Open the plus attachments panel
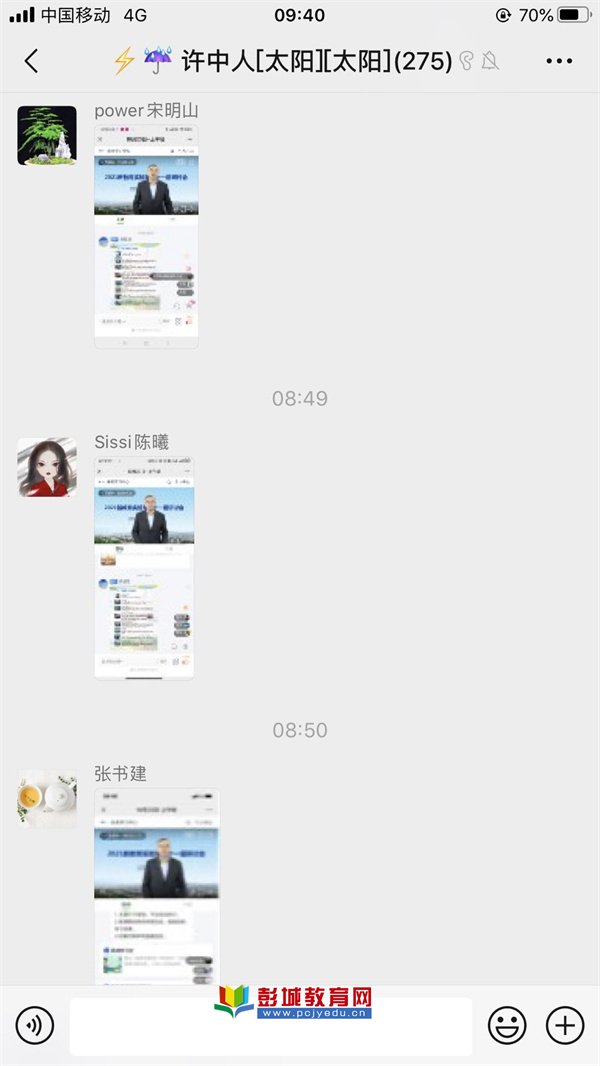 (x=565, y=1025)
